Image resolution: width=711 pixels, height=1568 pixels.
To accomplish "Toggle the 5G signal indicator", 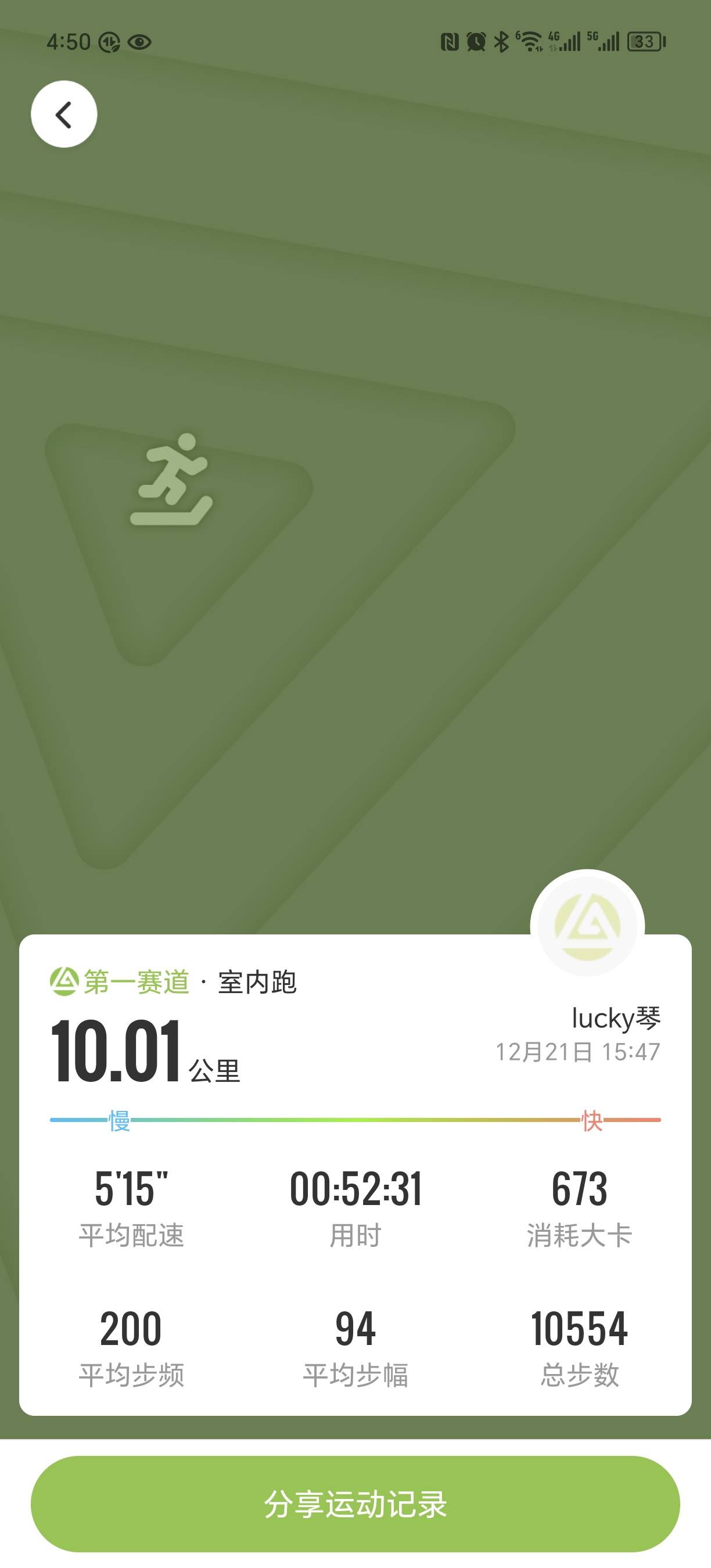I will coord(604,40).
